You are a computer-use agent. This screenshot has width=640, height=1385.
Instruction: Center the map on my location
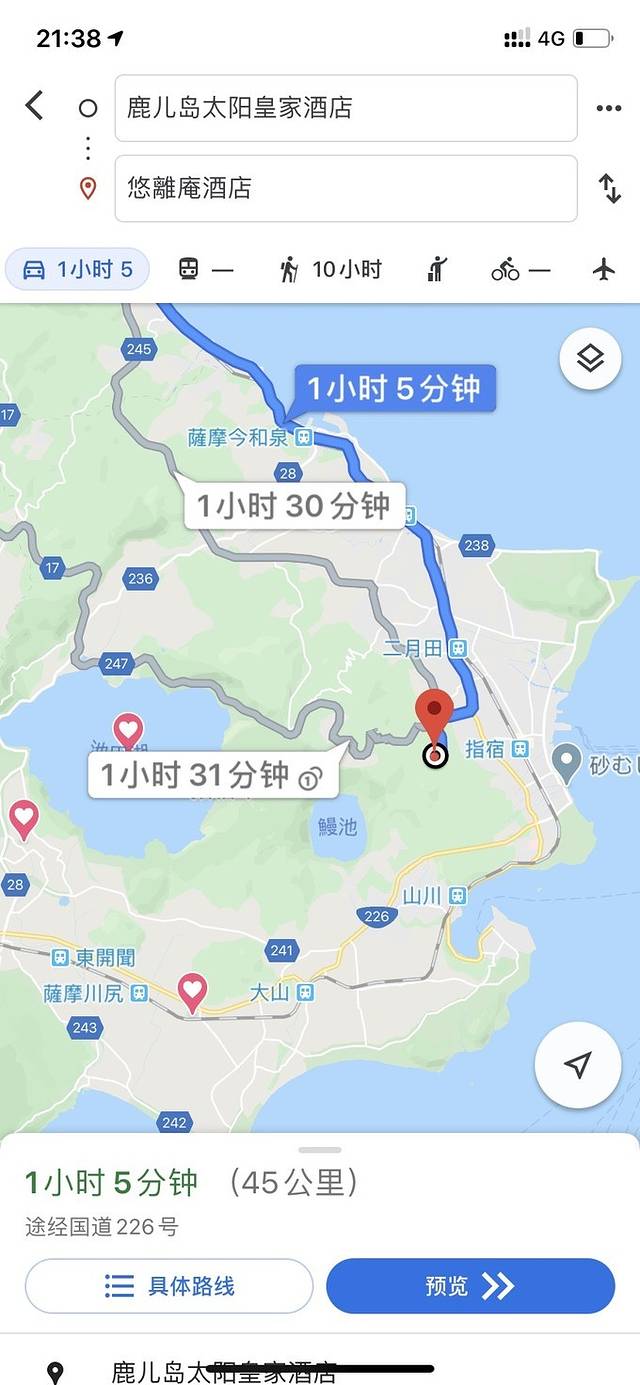click(x=577, y=1065)
